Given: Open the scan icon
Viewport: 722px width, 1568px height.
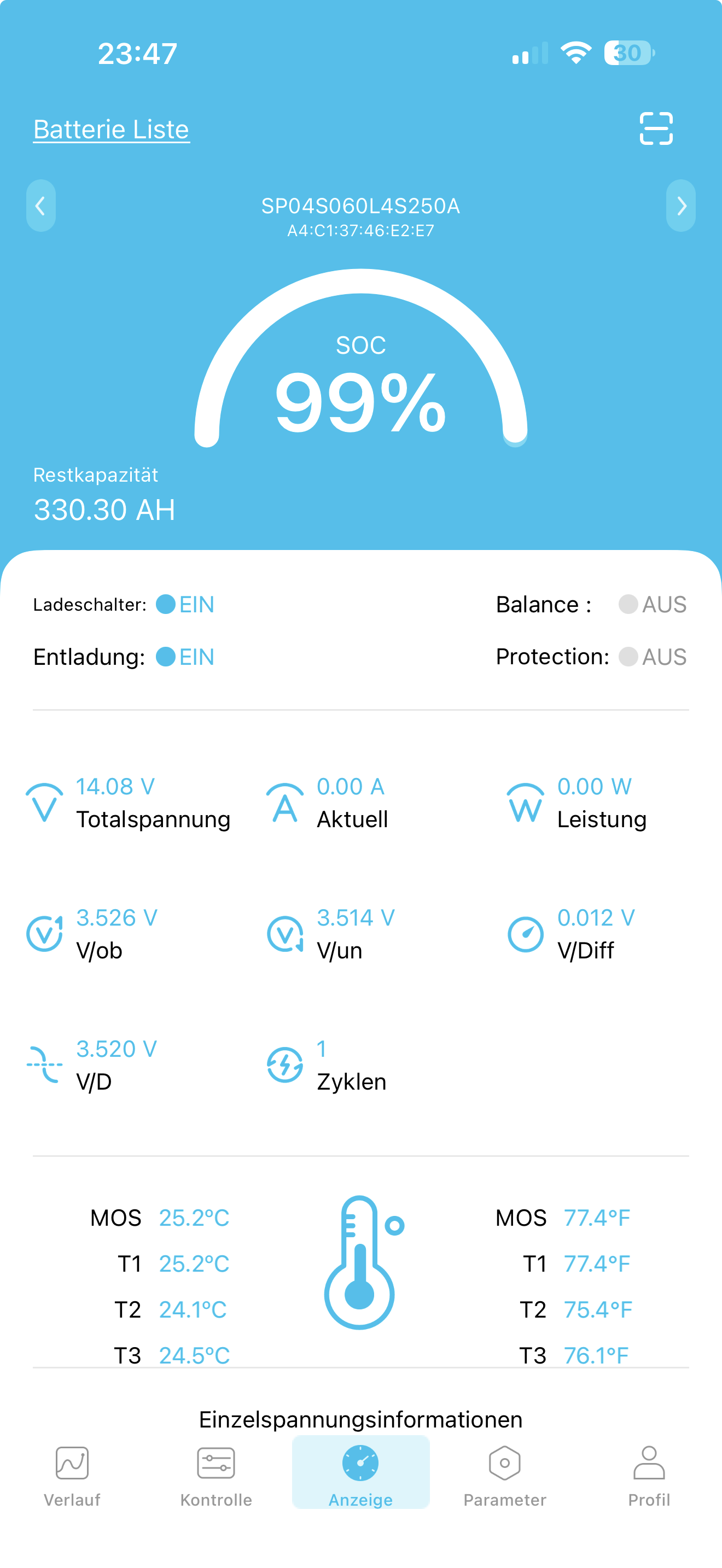Looking at the screenshot, I should (x=656, y=128).
